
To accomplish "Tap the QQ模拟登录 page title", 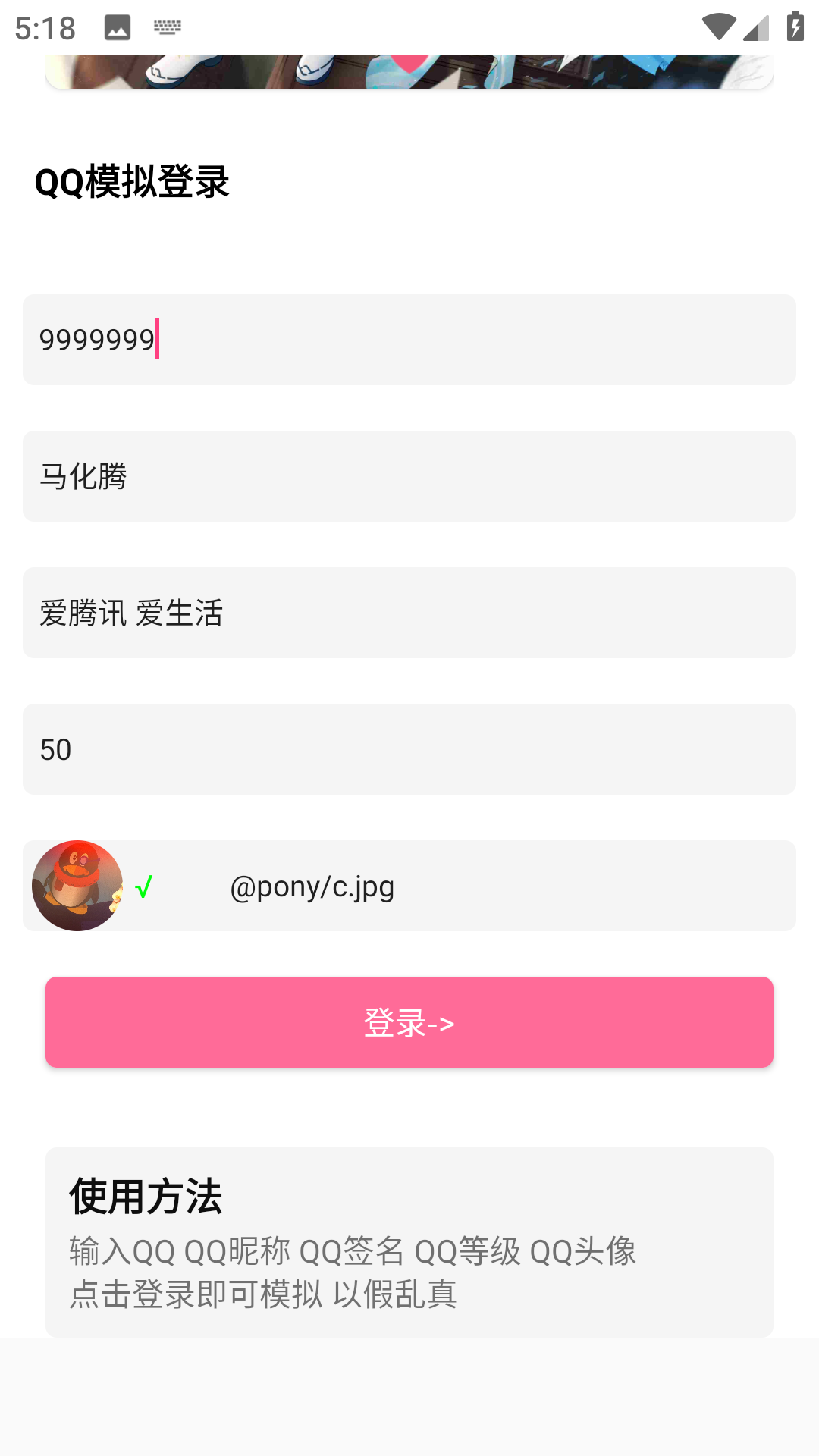I will pyautogui.click(x=132, y=182).
